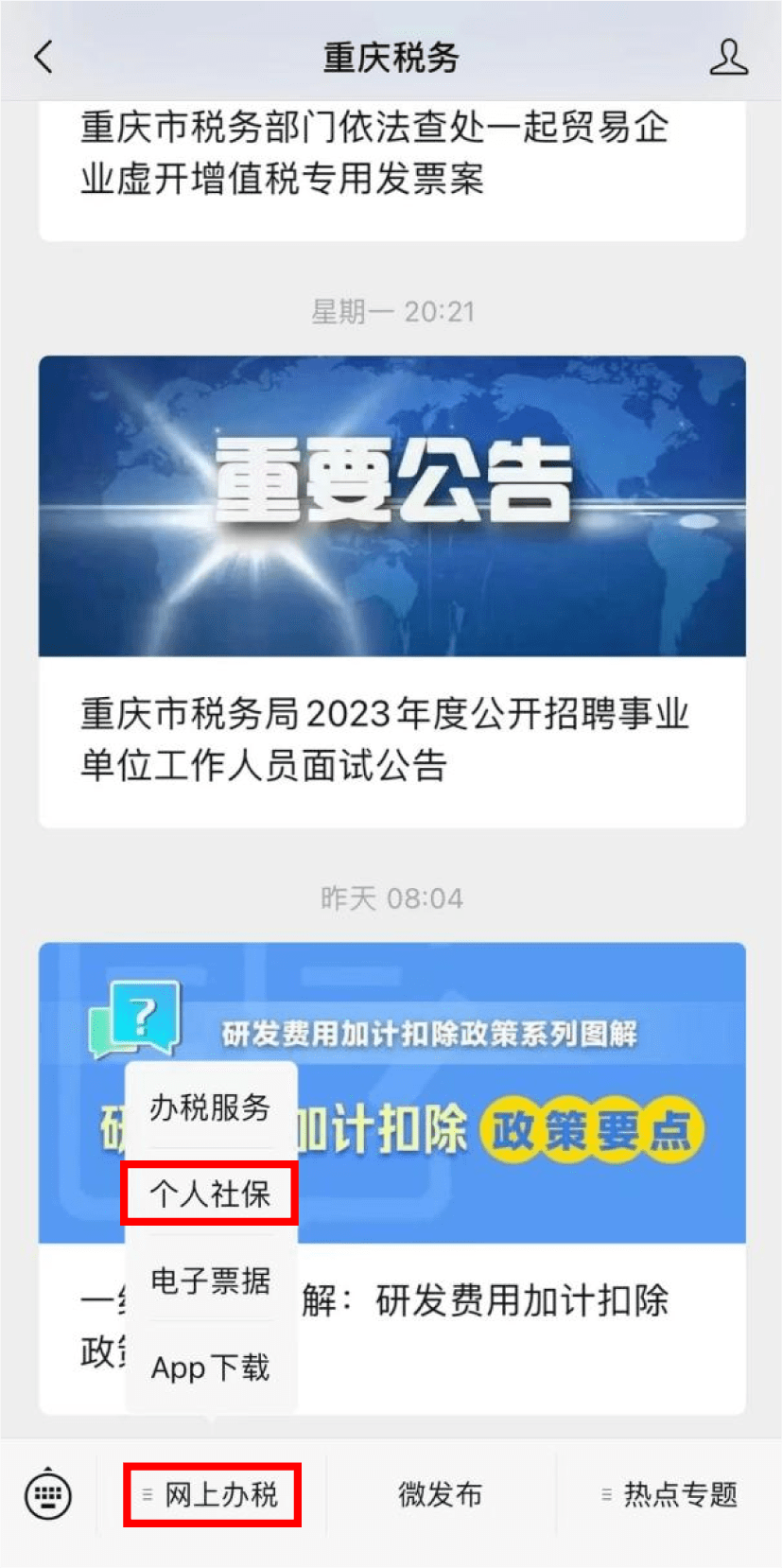Tap App下载 menu option
The height and width of the screenshot is (1568, 782).
[x=210, y=1368]
